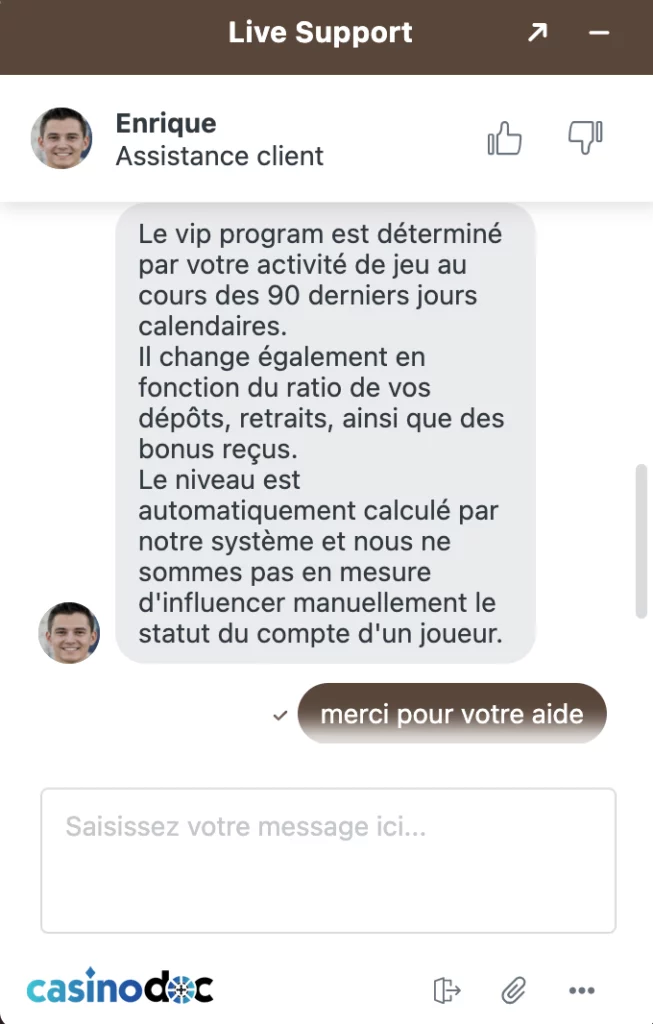Viewport: 653px width, 1024px height.
Task: Open the three-dot more options menu
Action: (x=581, y=990)
